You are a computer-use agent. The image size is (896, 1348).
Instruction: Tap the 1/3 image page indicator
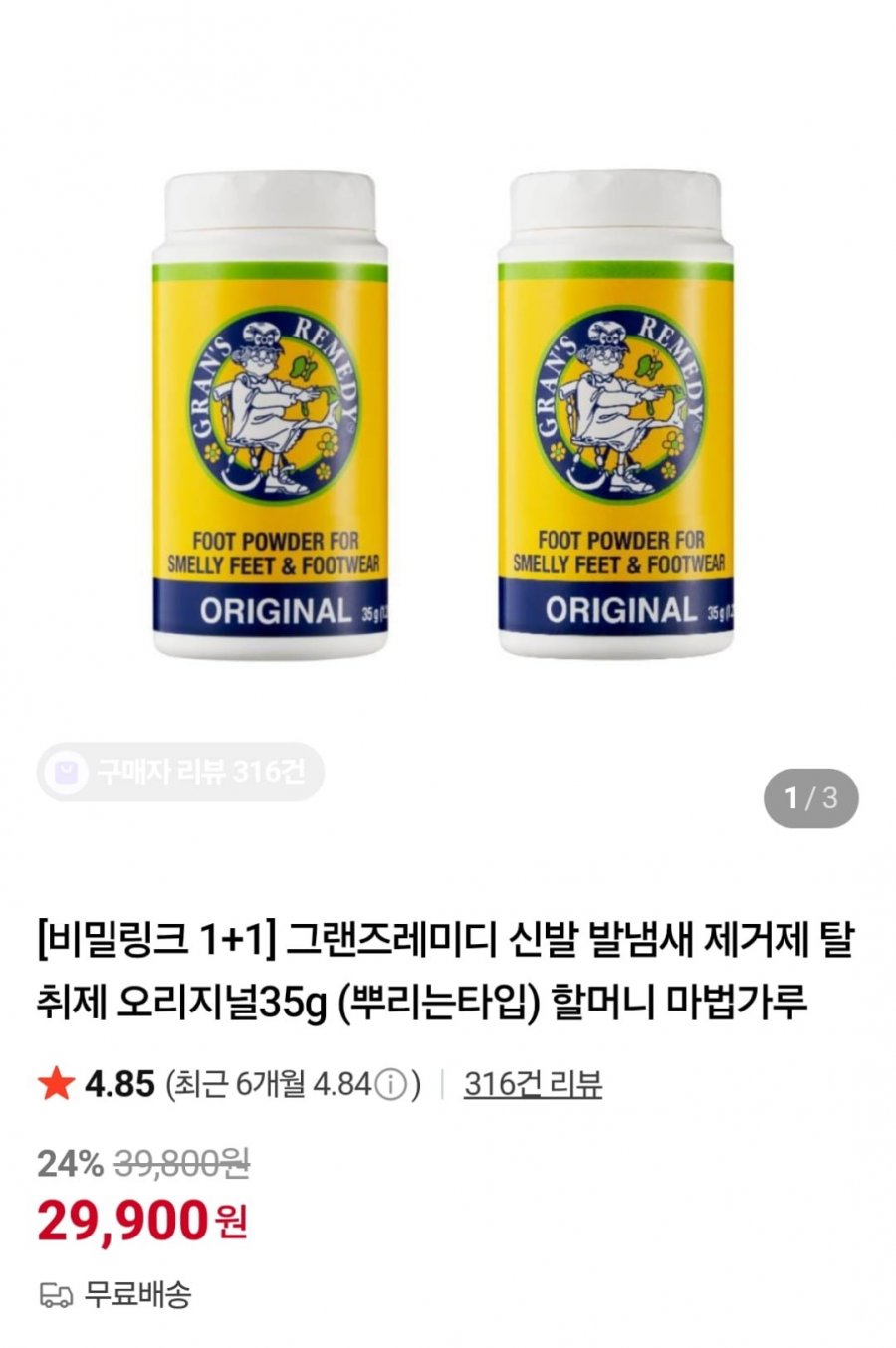810,798
